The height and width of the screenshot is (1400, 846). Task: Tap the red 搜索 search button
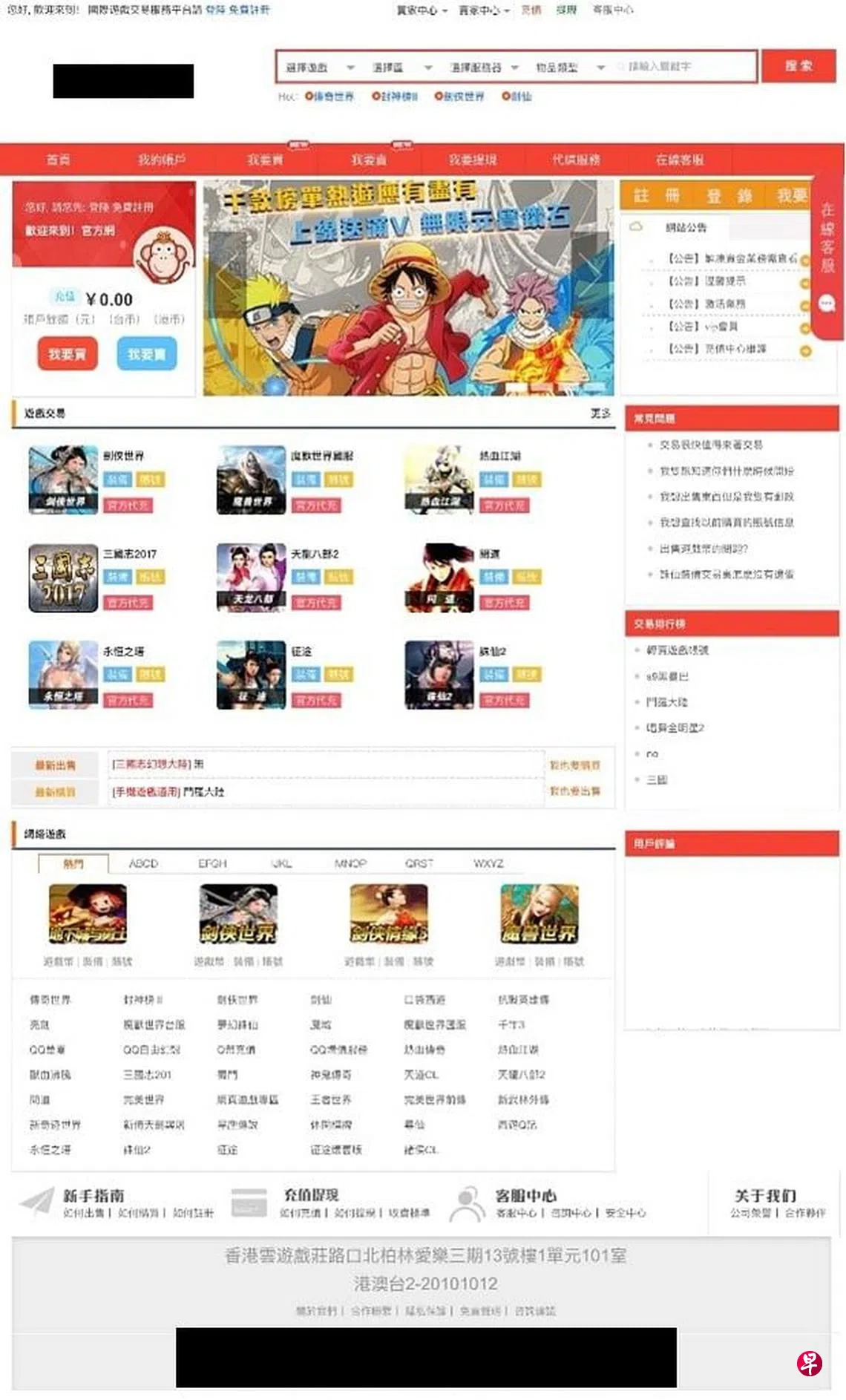(799, 66)
